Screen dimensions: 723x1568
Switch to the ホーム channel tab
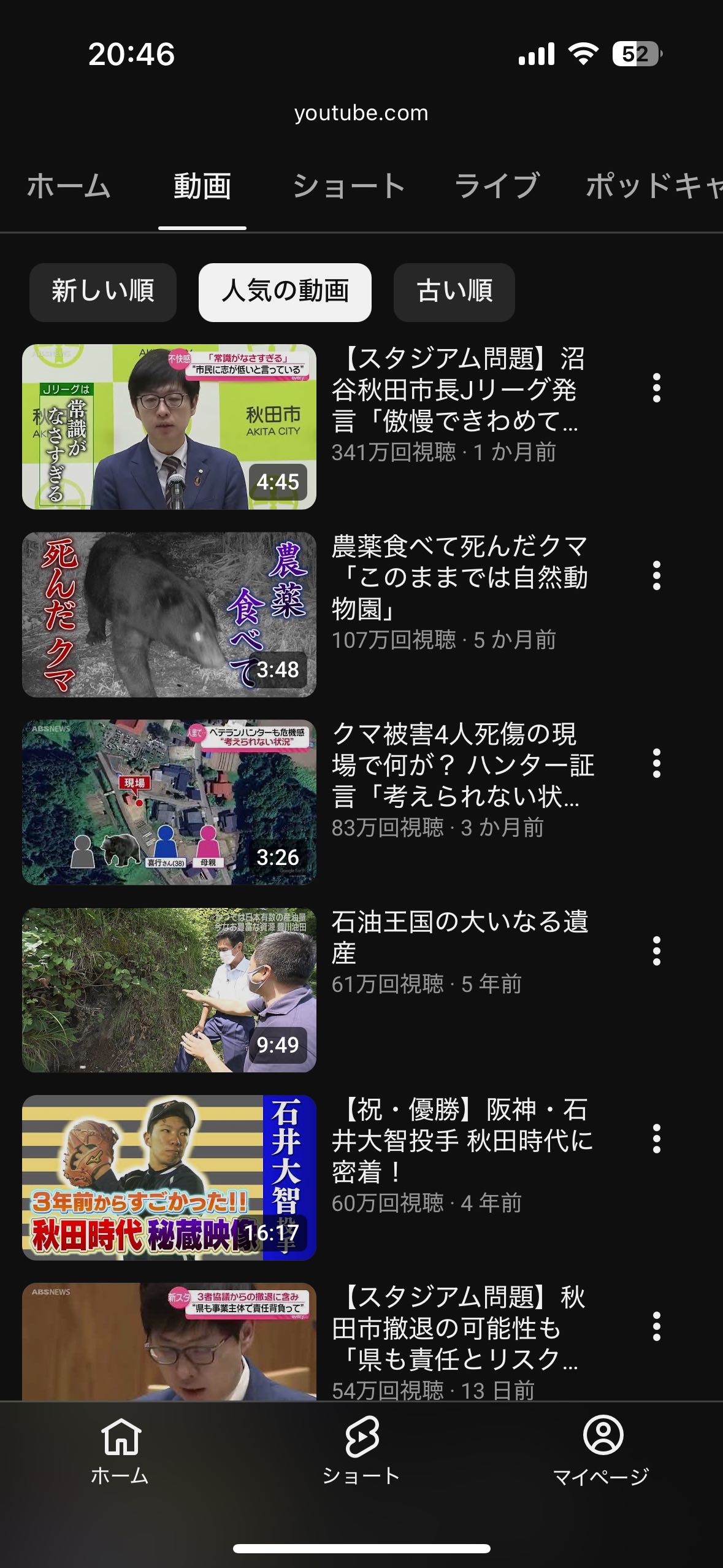pyautogui.click(x=69, y=186)
